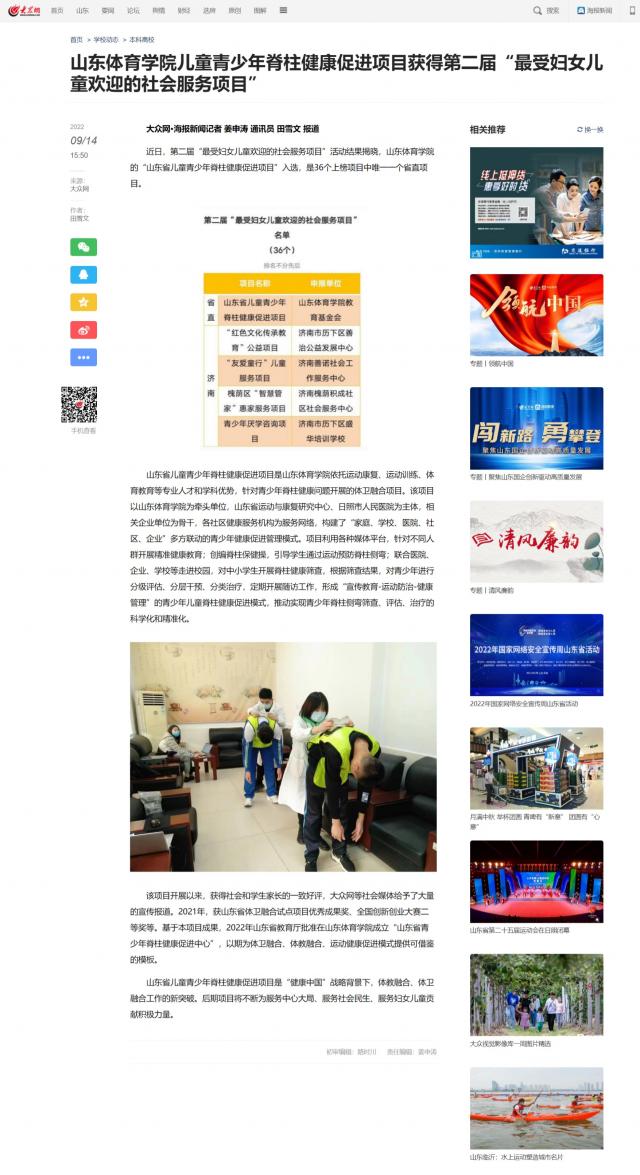This screenshot has height=1175, width=640.
Task: Go to 本科高校 in breadcrumb
Action: [x=142, y=39]
